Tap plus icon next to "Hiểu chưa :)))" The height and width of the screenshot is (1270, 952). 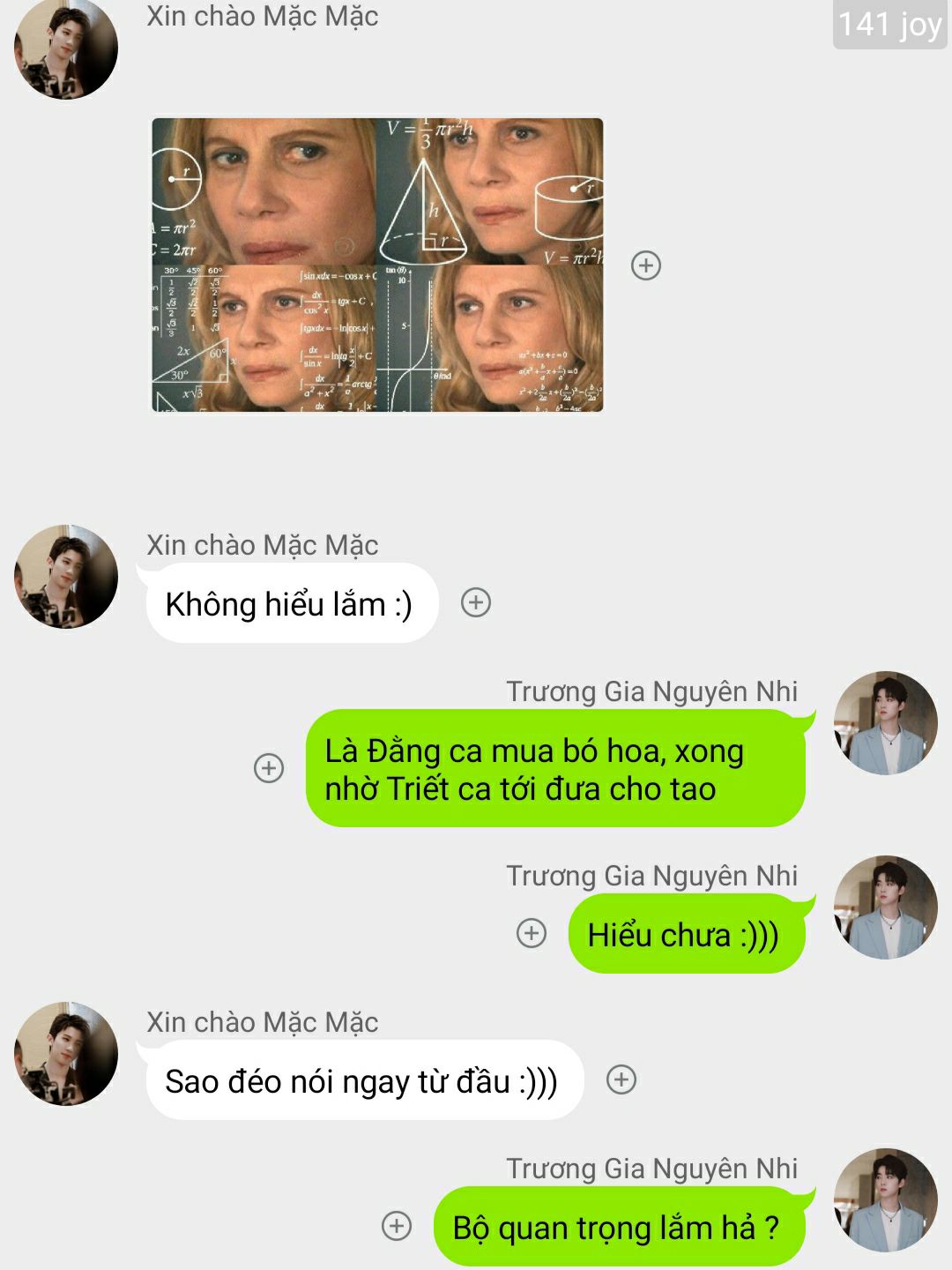coord(532,932)
